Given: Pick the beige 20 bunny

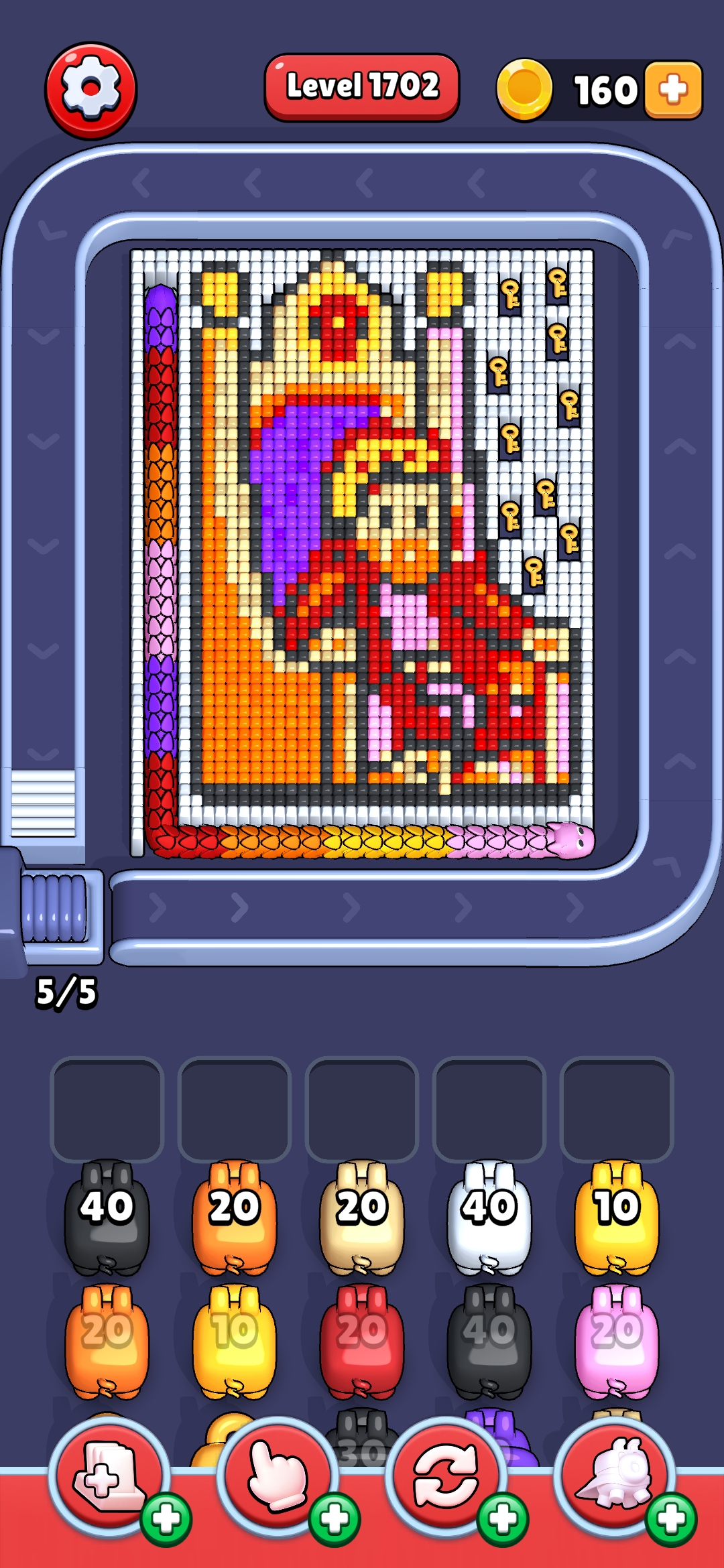Looking at the screenshot, I should (361, 1216).
